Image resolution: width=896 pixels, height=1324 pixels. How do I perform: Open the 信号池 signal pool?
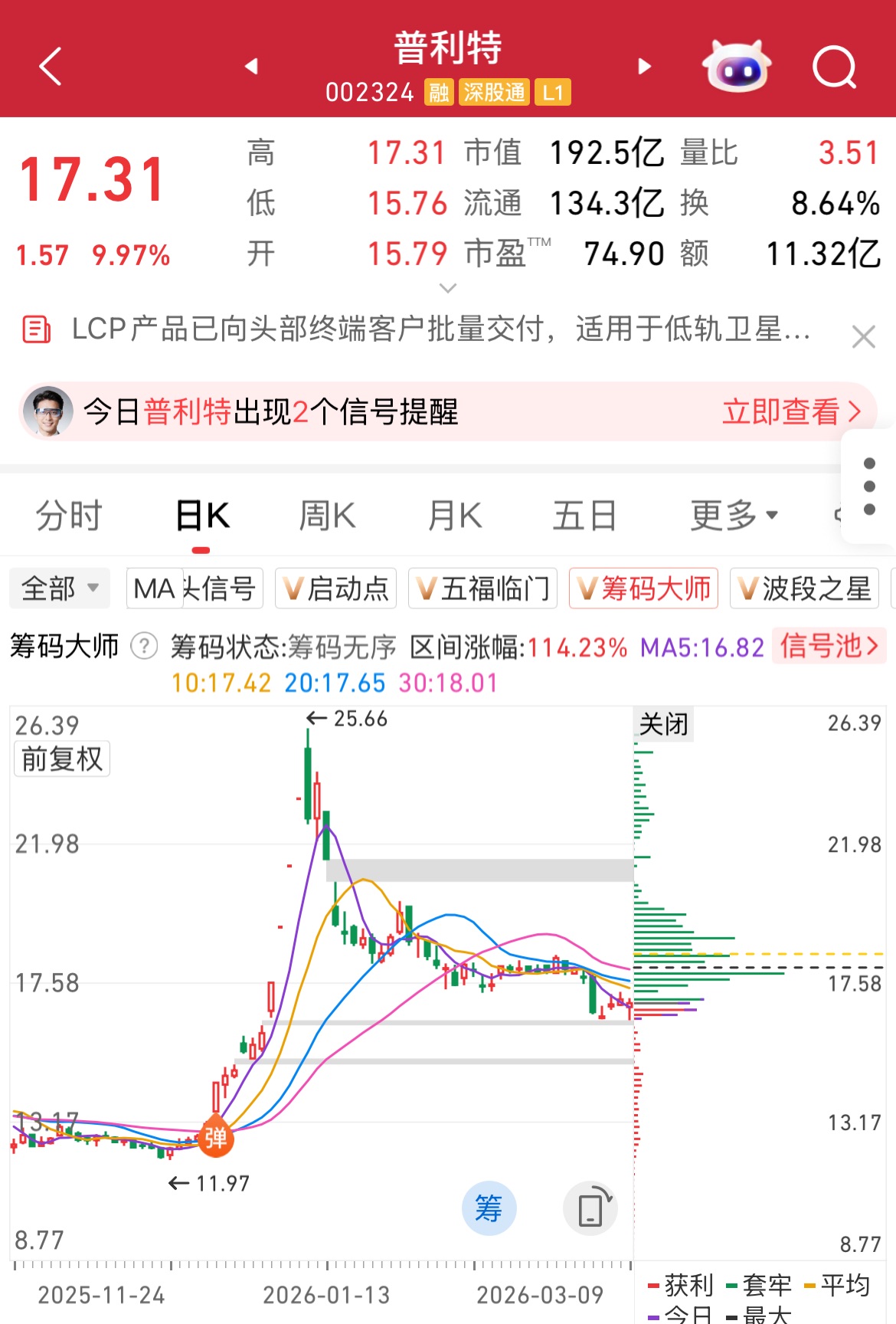[829, 646]
